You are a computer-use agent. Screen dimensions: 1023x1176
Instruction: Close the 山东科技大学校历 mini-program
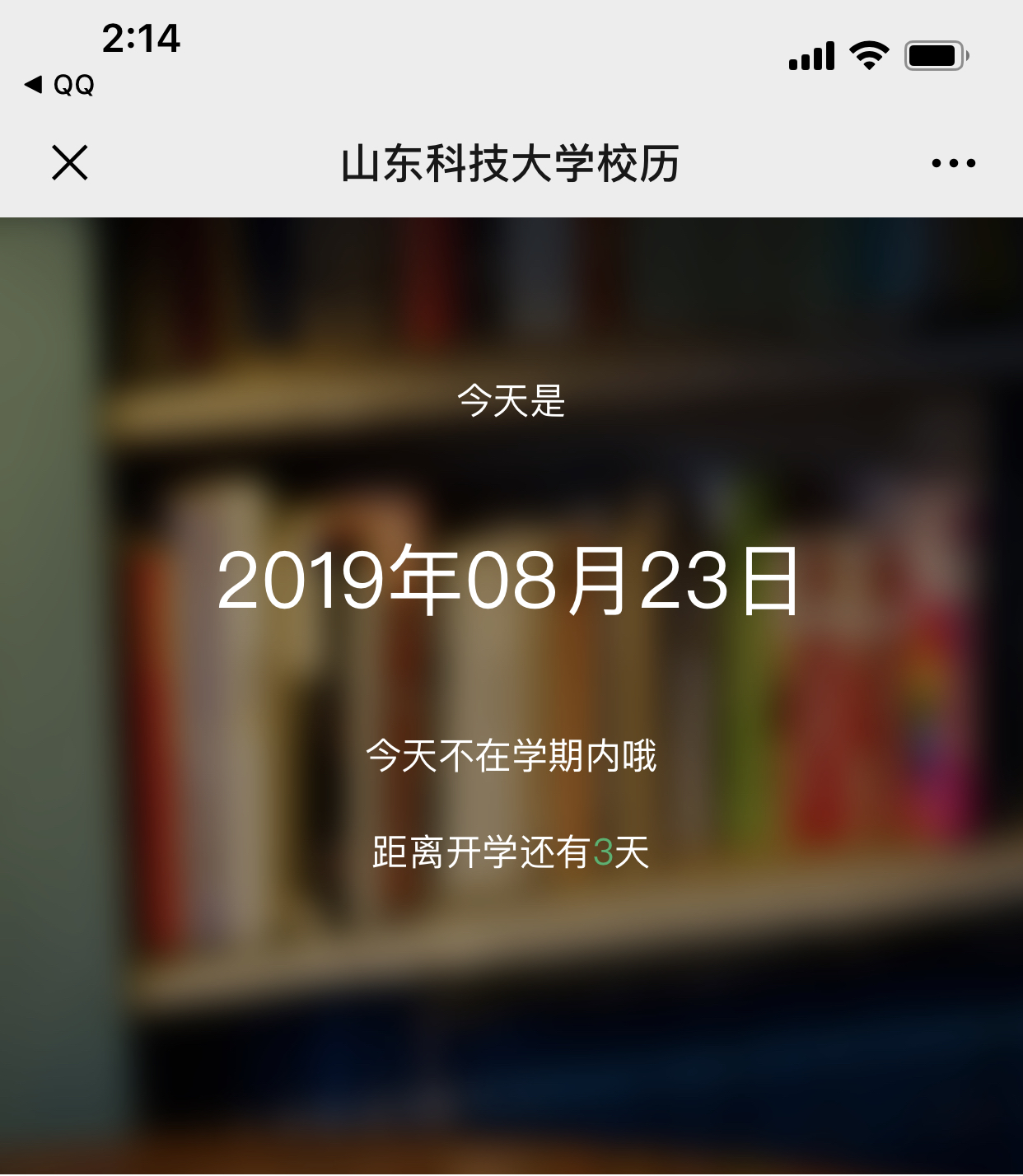pos(70,162)
